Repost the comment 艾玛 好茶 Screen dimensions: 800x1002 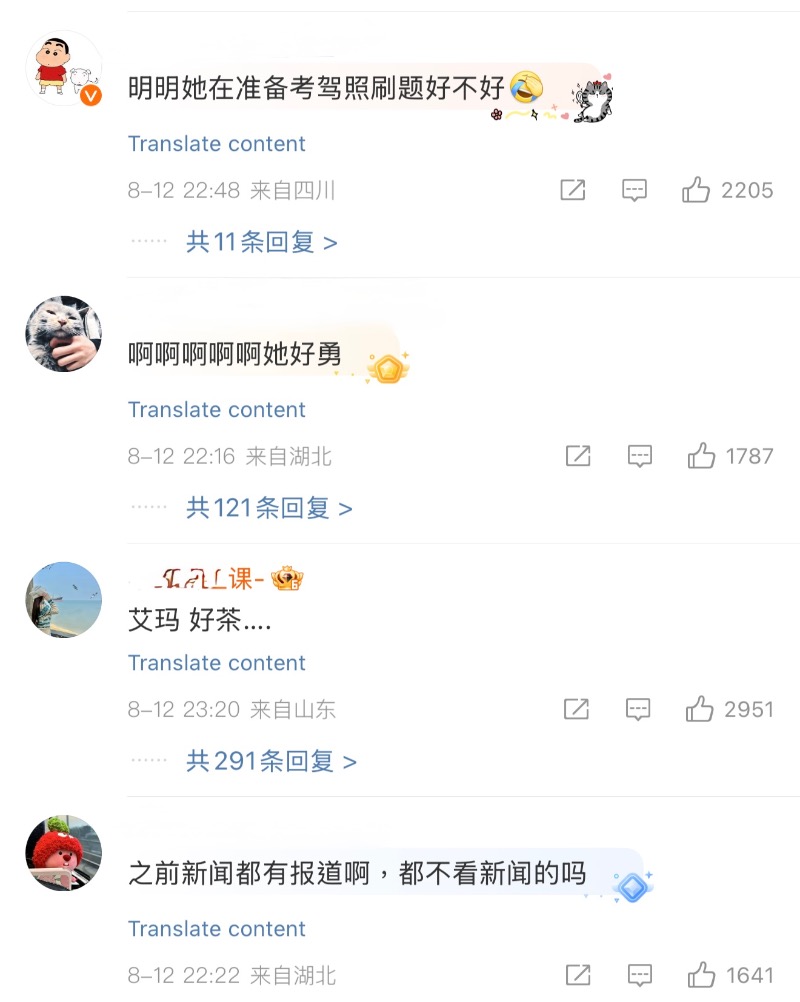tap(576, 710)
